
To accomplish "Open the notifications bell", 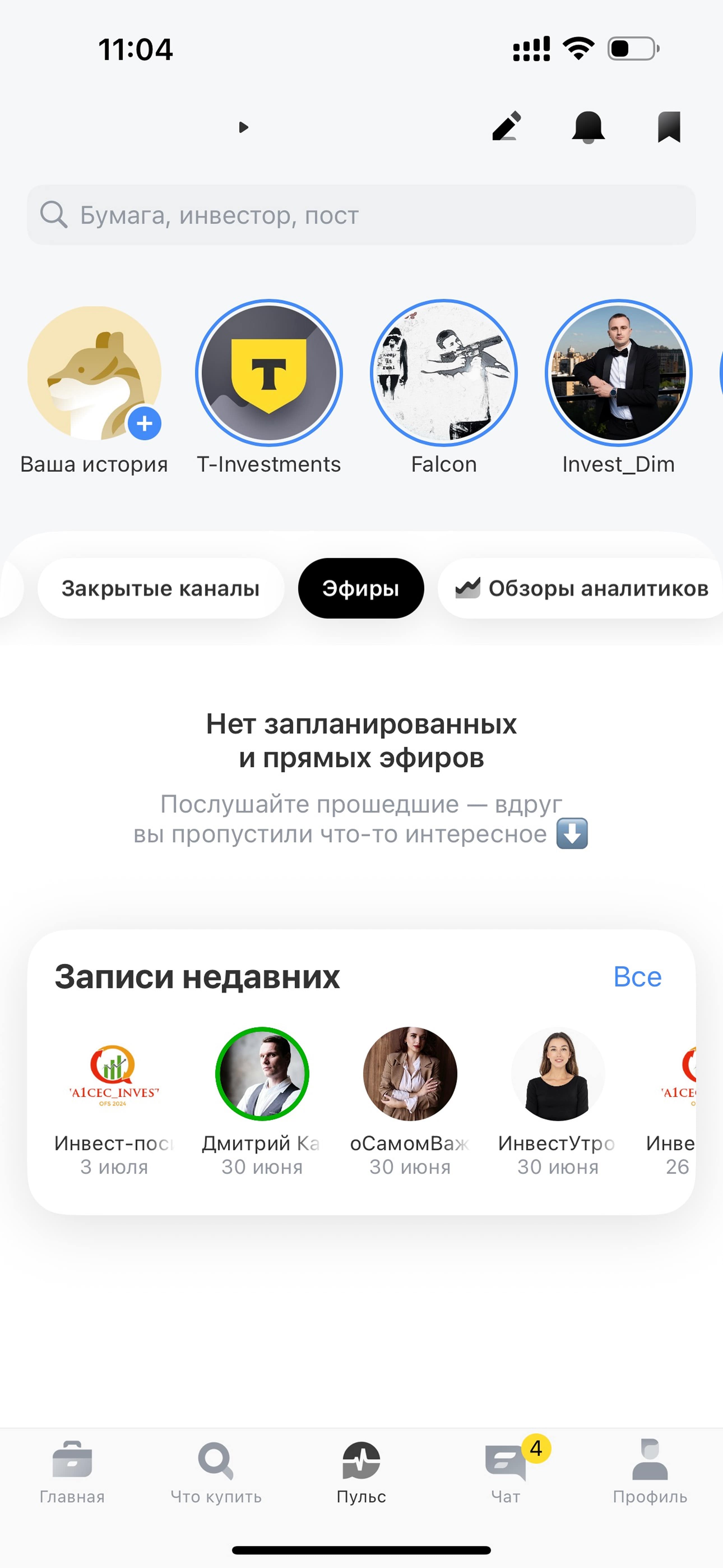I will pyautogui.click(x=588, y=127).
